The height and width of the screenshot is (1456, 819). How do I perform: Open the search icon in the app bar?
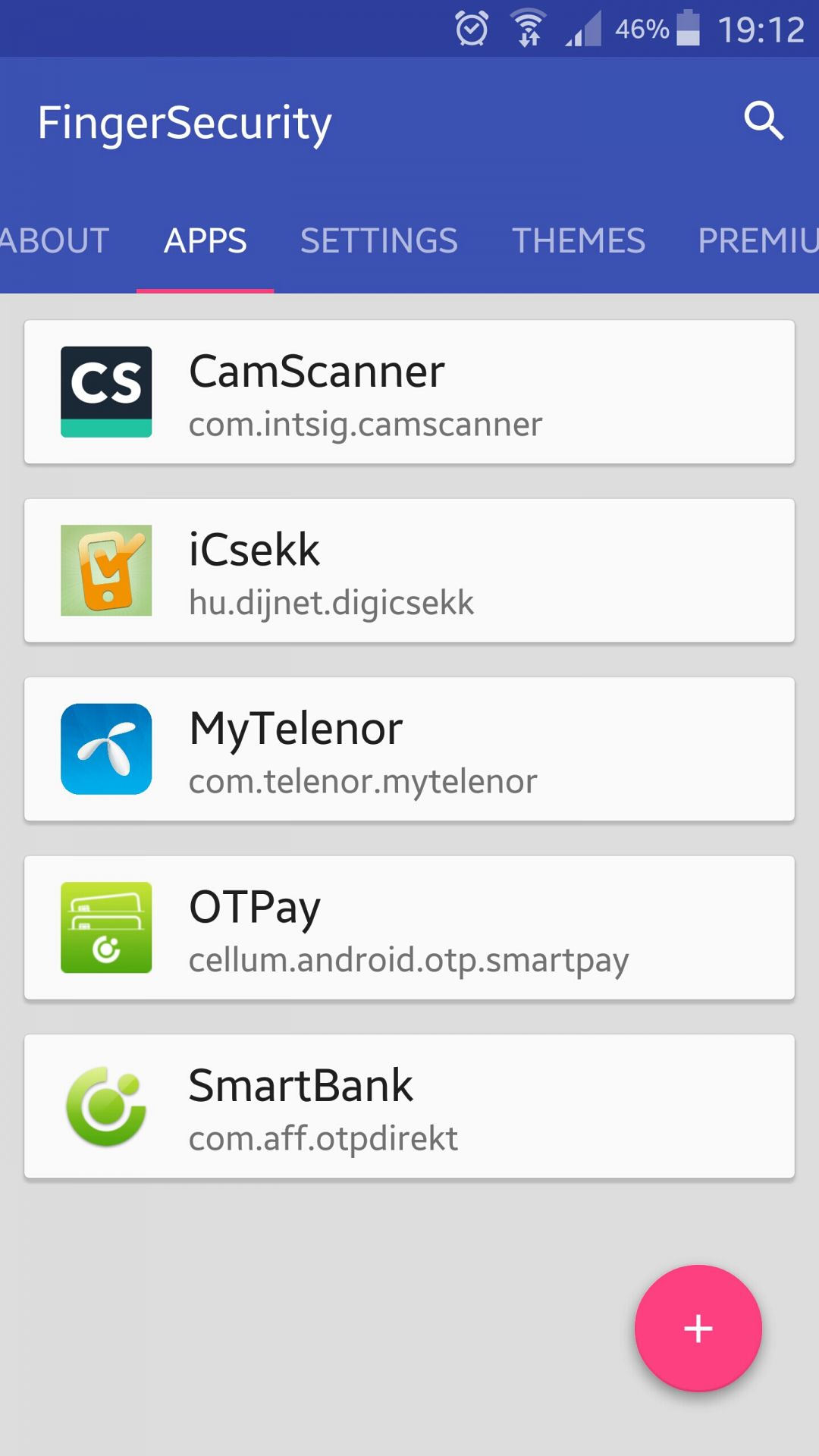(763, 121)
